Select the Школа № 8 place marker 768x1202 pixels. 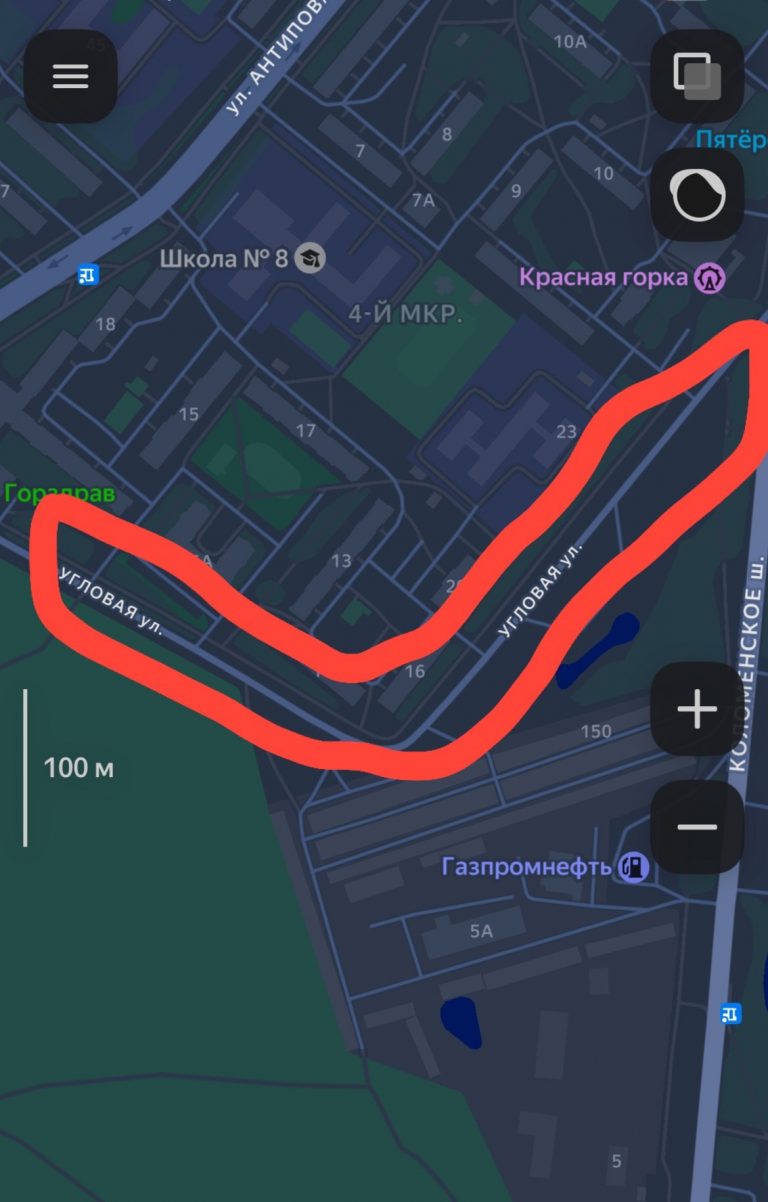(311, 259)
